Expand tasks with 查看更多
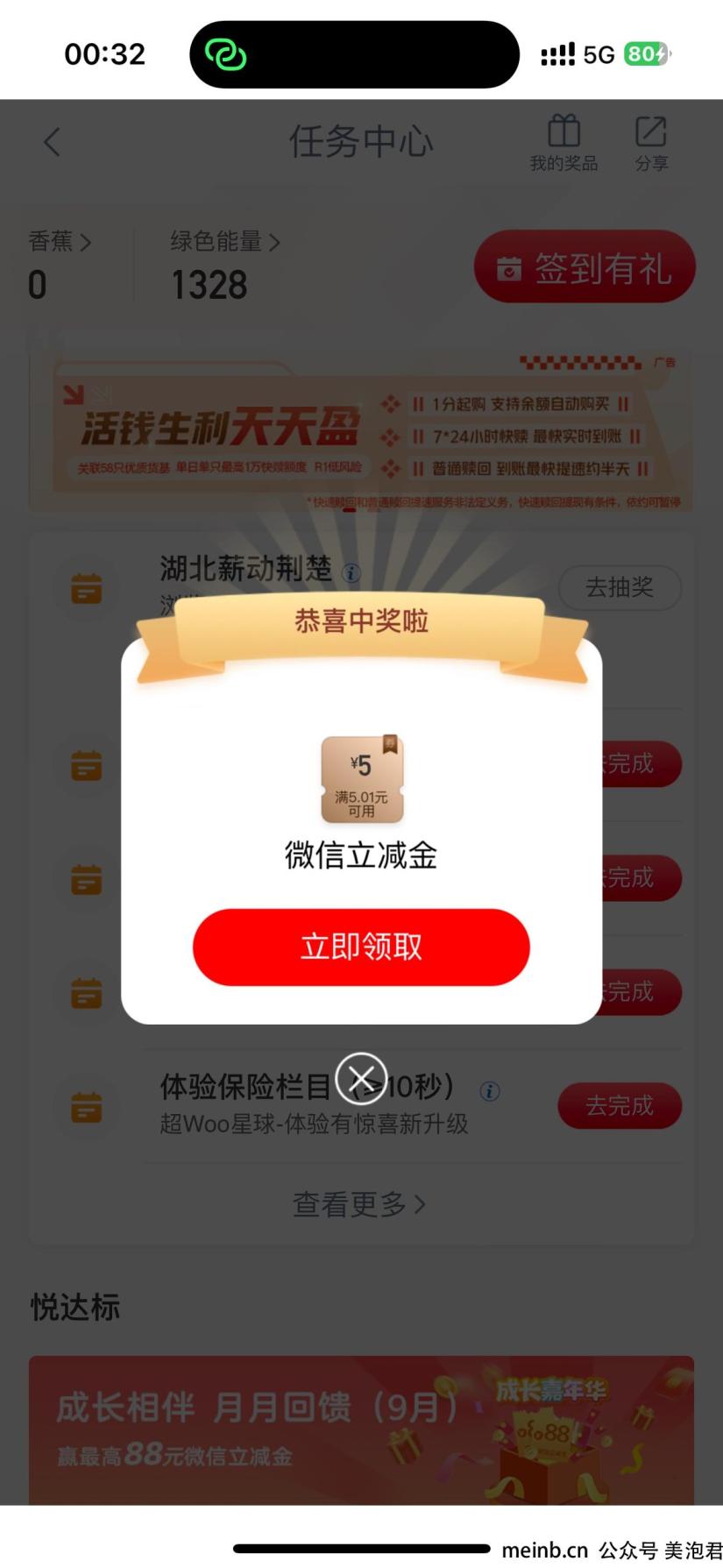 pyautogui.click(x=359, y=1204)
